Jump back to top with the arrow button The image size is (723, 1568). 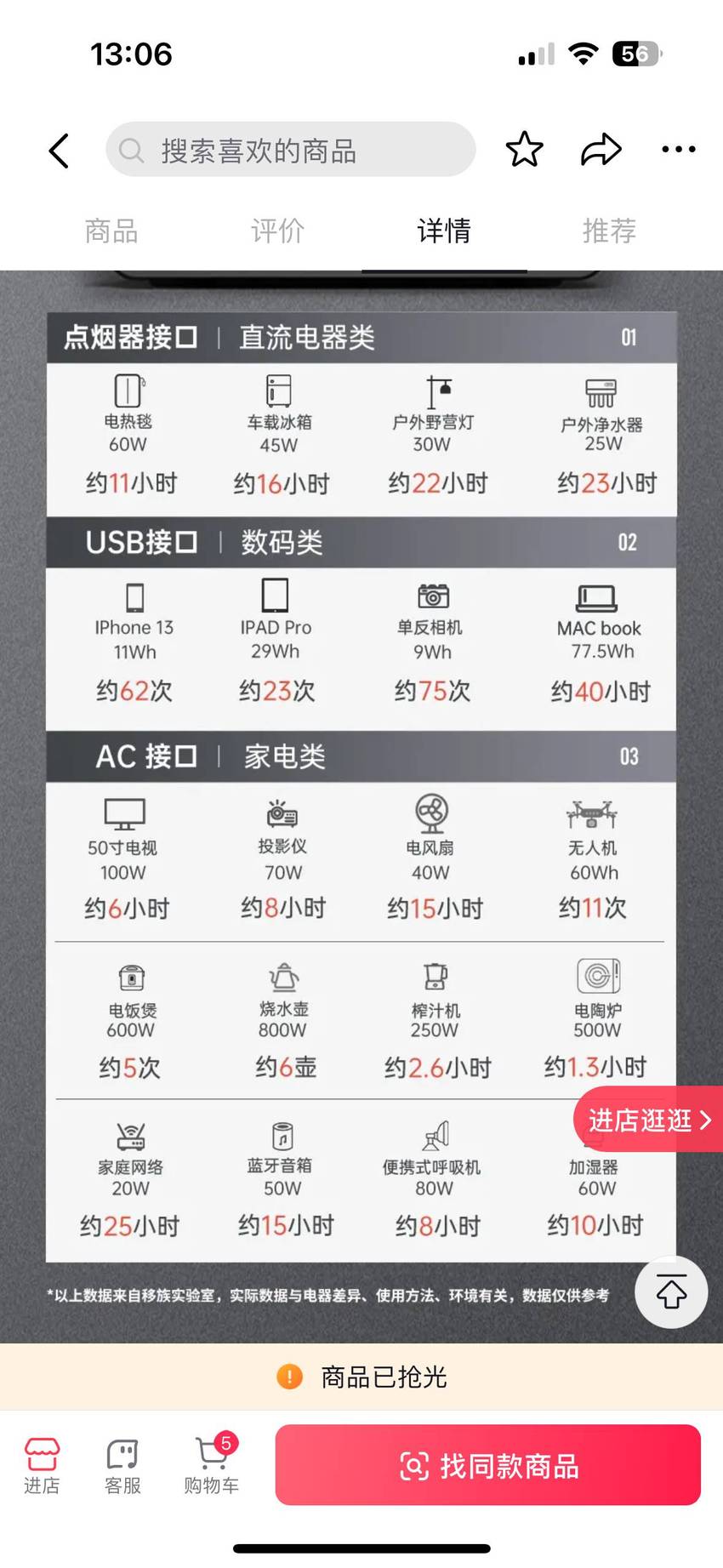(x=671, y=1292)
